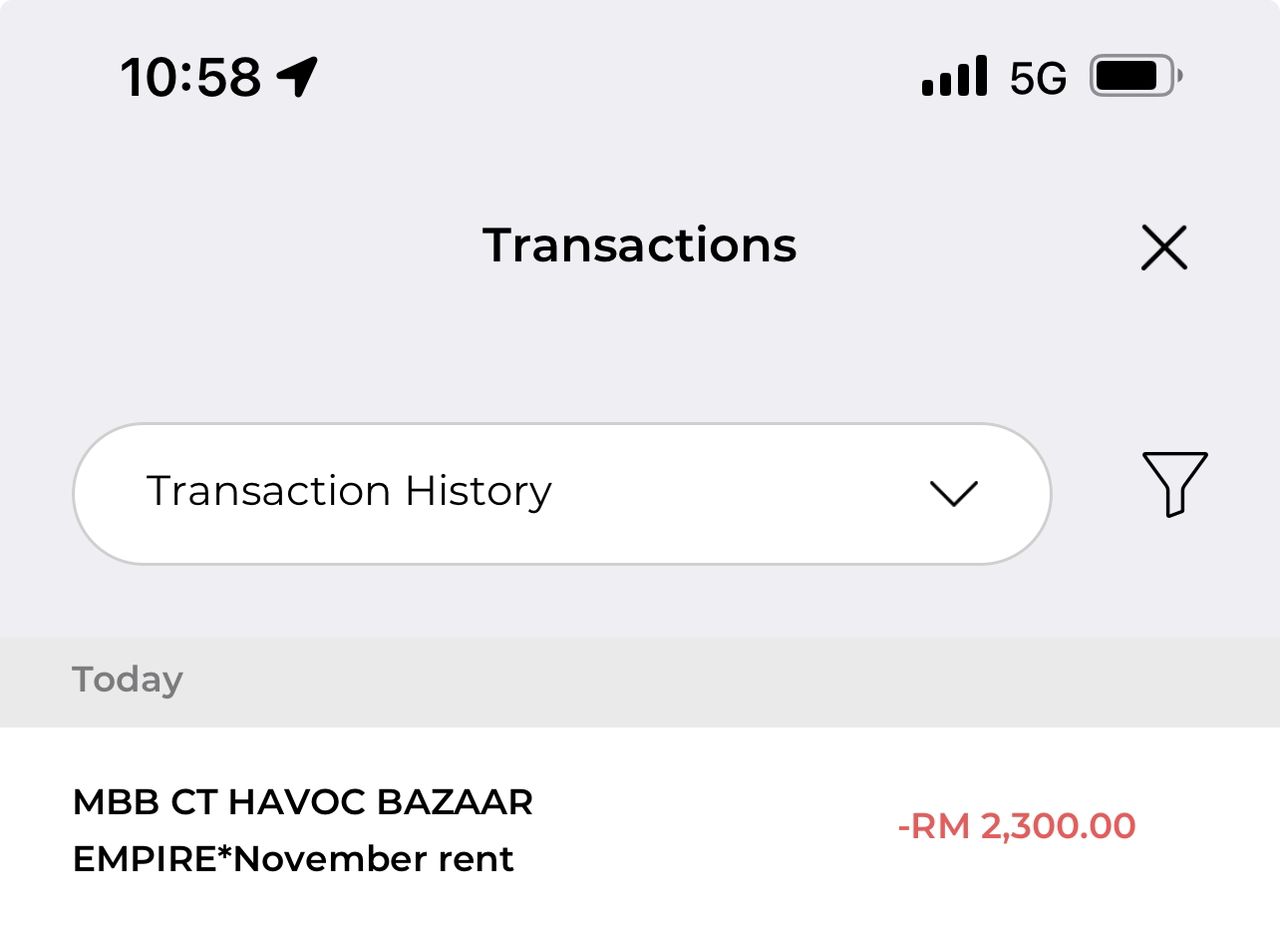This screenshot has width=1280, height=938.
Task: Open the transaction filter funnel
Action: pyautogui.click(x=1174, y=484)
